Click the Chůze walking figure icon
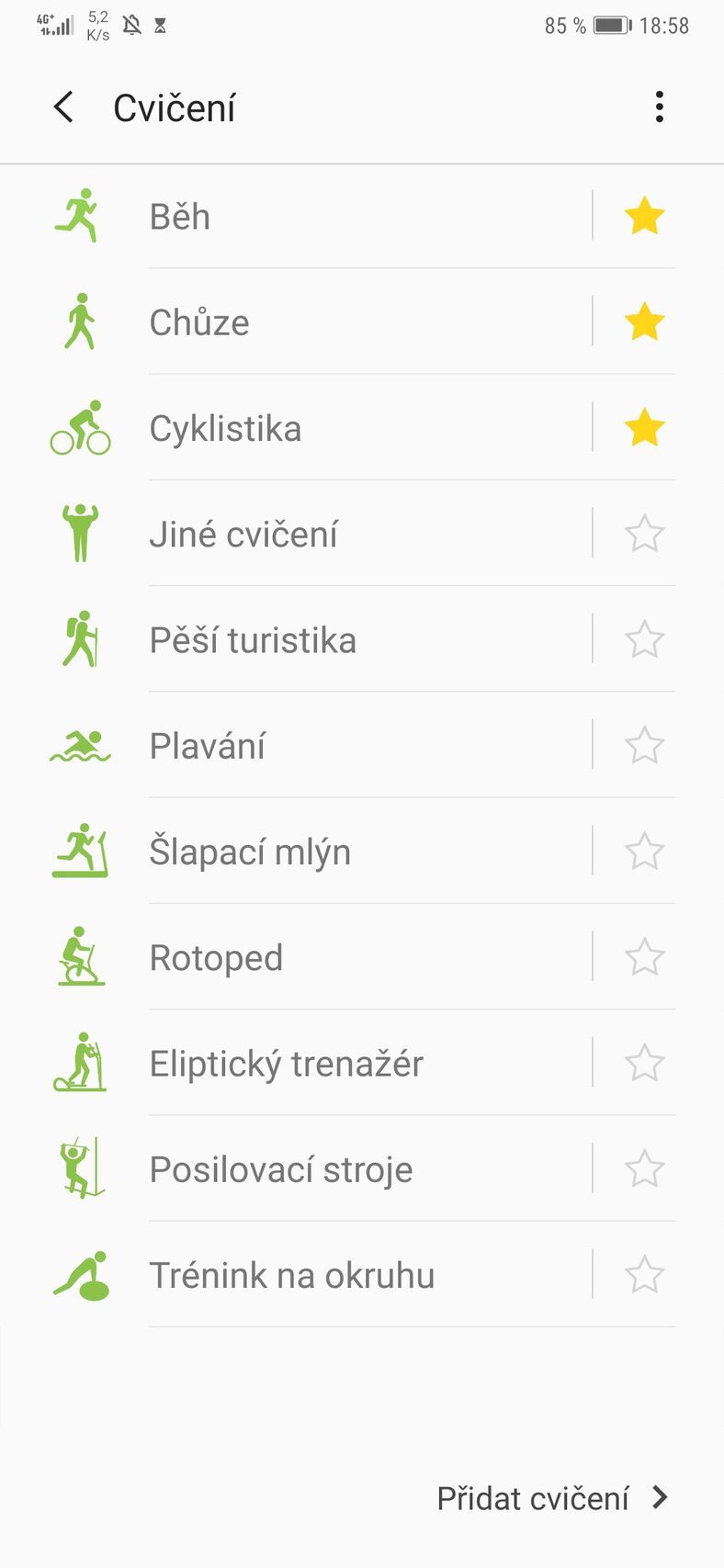 pos(80,321)
